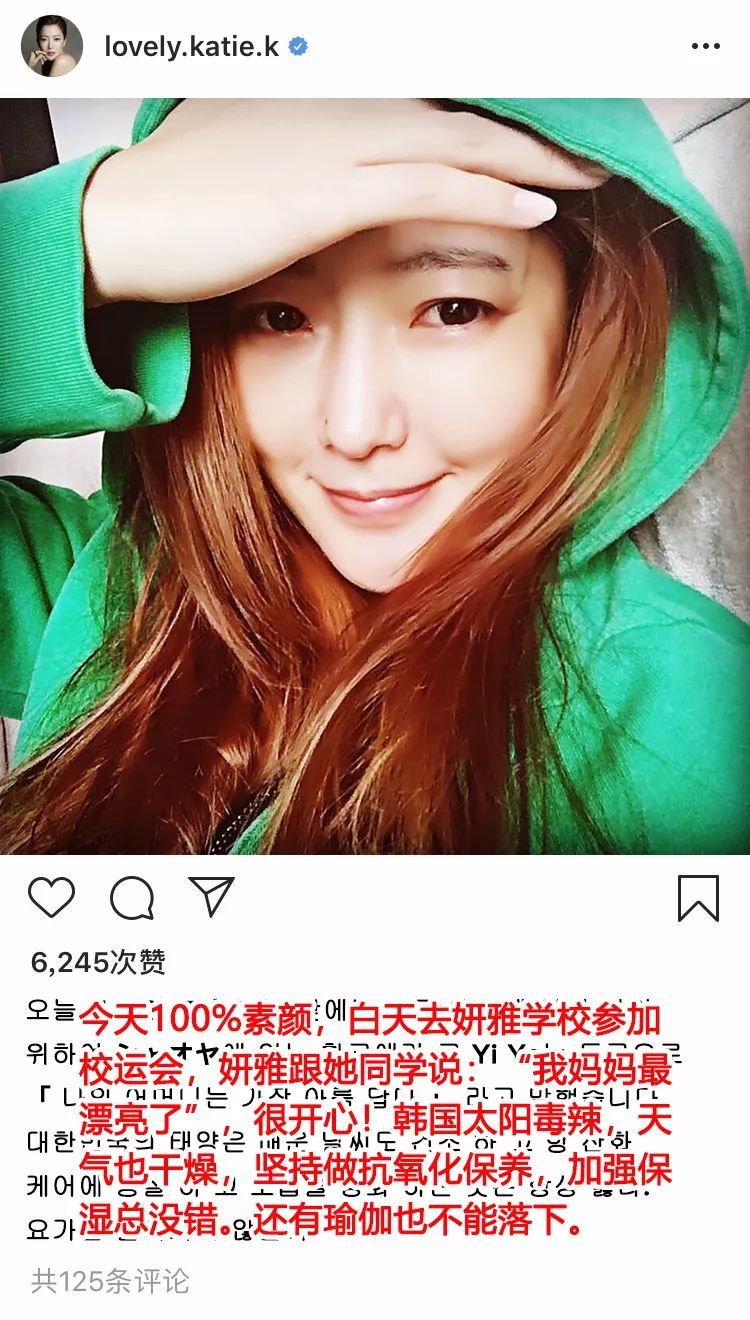Image resolution: width=750 pixels, height=1320 pixels.
Task: Open the three-dot post options menu
Action: (705, 46)
